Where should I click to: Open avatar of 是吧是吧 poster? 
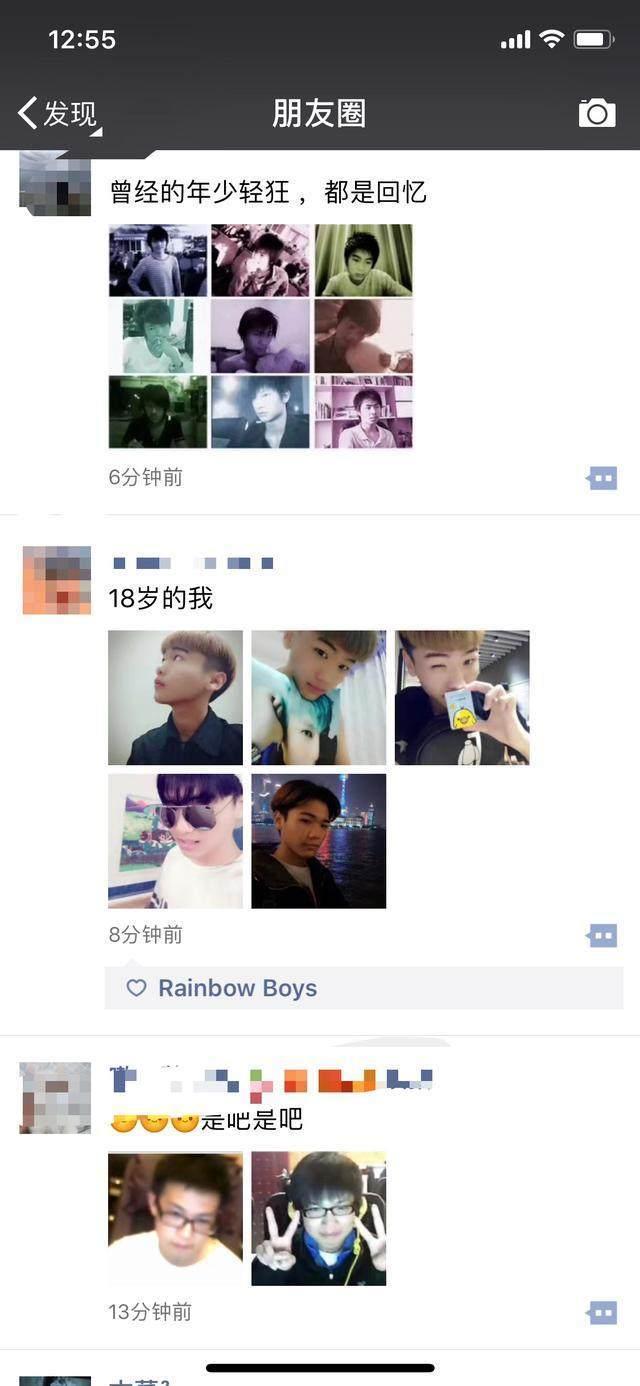55,1098
